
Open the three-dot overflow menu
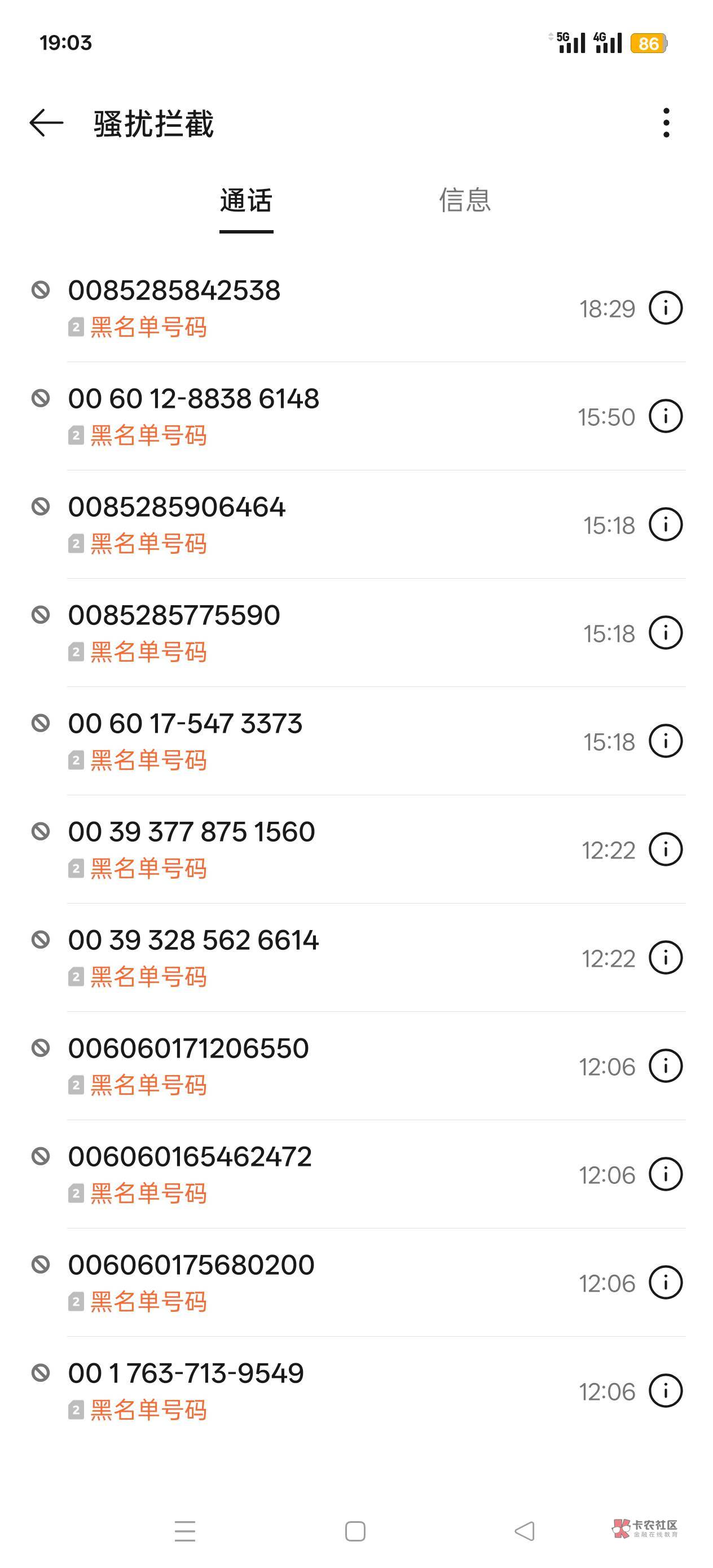pyautogui.click(x=666, y=123)
